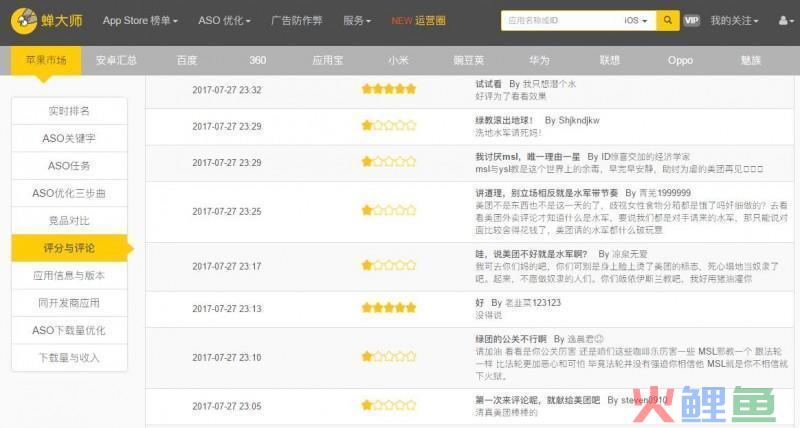Open 广告防作弊 in the top bar

(299, 20)
